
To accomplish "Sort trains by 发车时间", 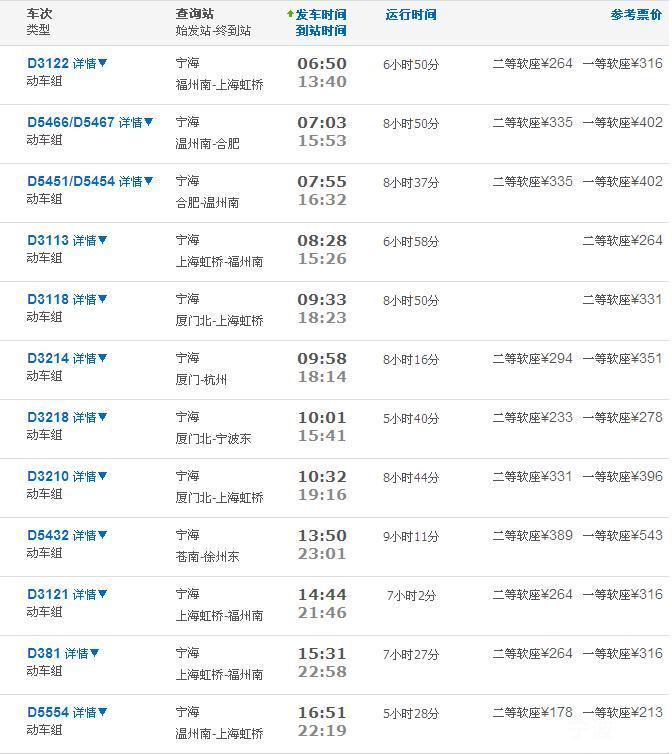I will point(320,14).
